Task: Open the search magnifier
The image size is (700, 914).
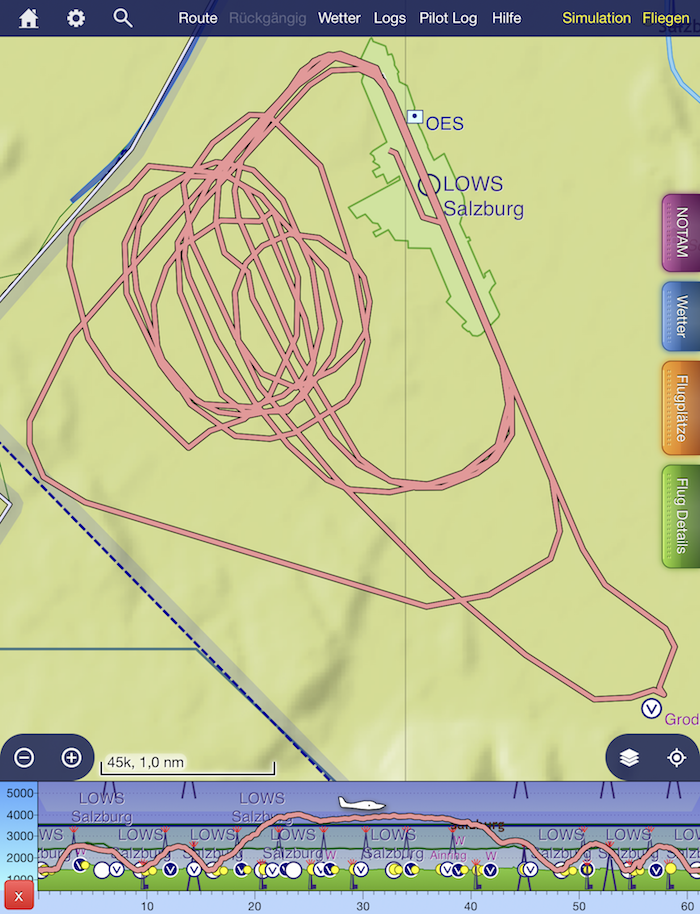Action: 123,18
